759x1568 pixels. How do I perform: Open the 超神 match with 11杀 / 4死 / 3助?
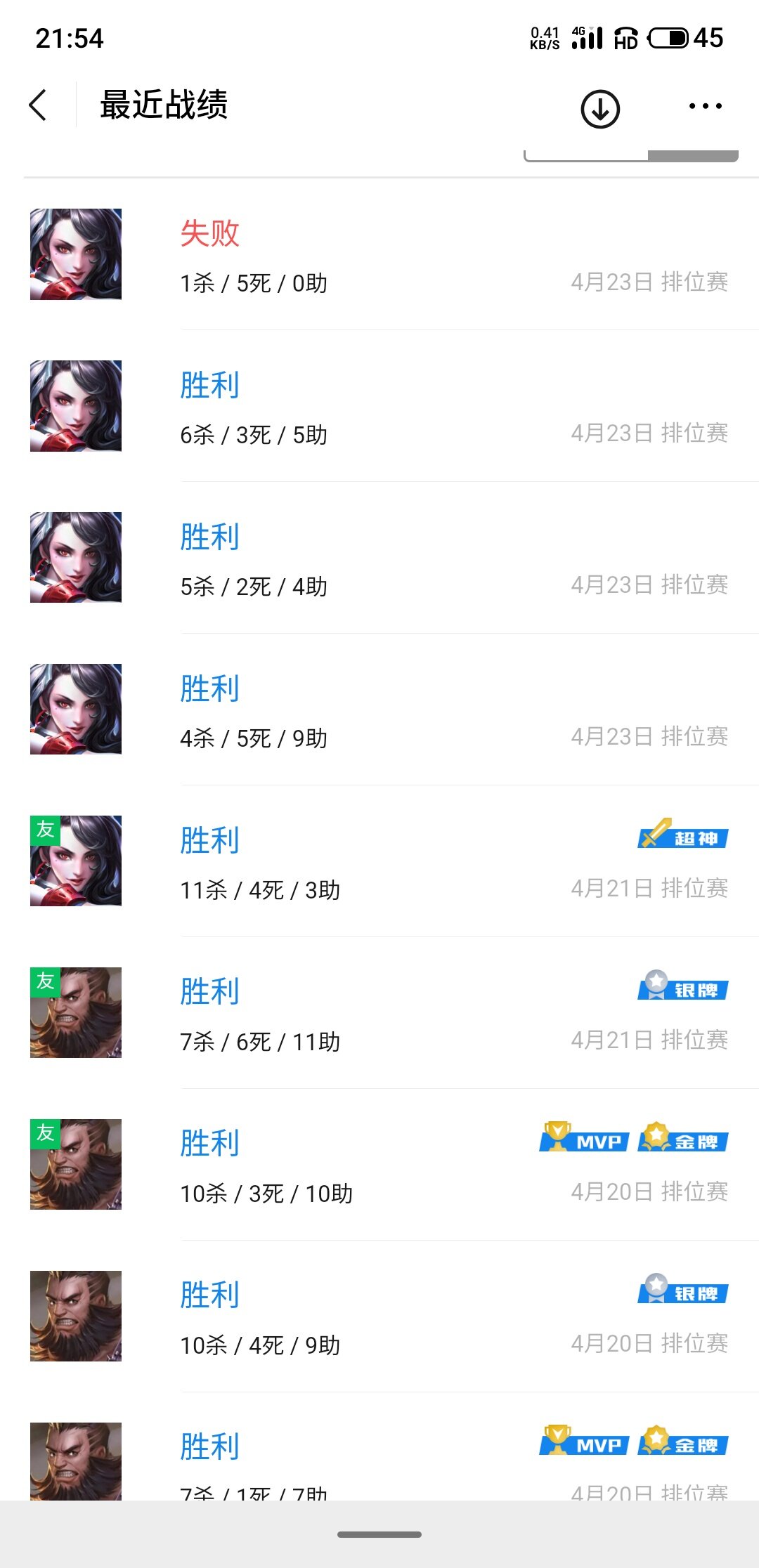click(379, 861)
